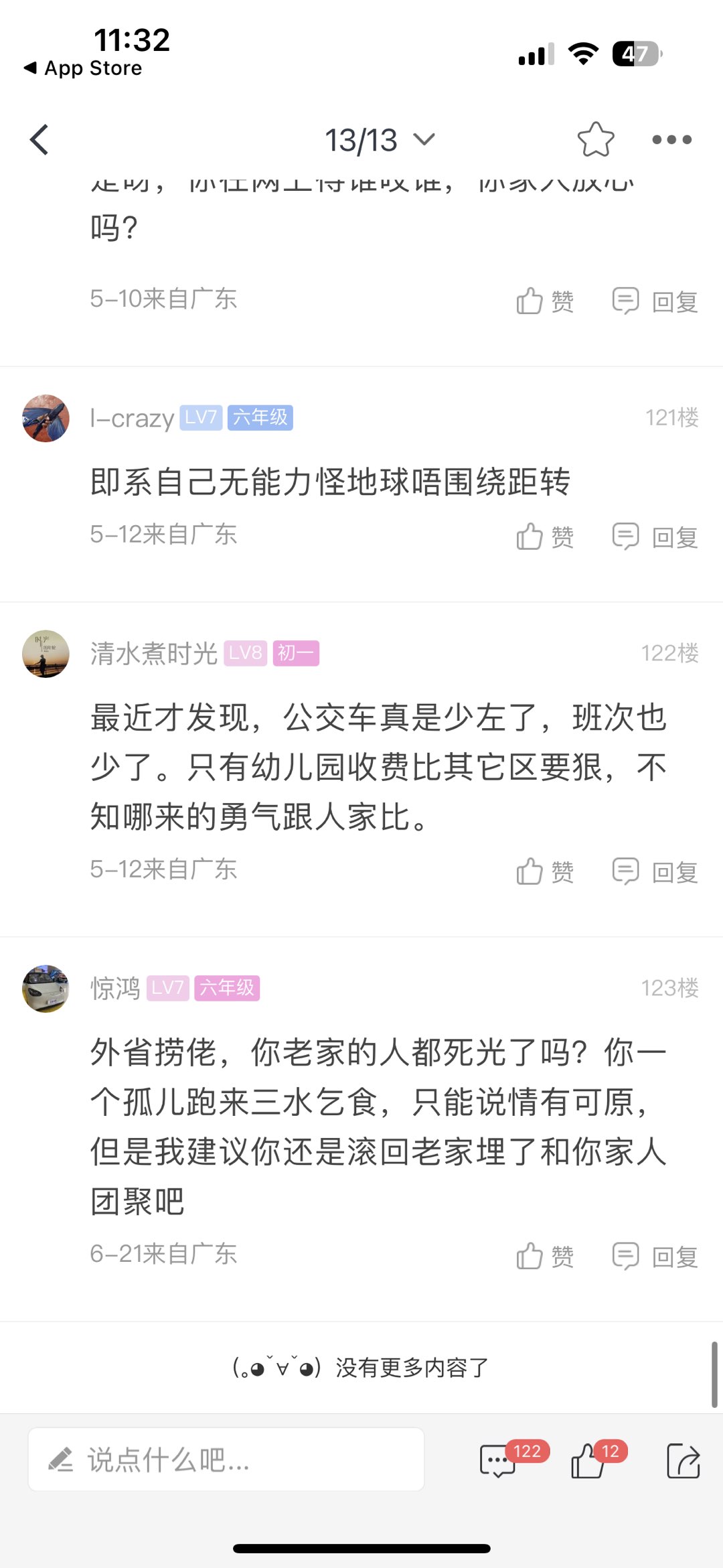Open the 13/13 page selector dropdown
This screenshot has width=723, height=1568.
click(380, 140)
